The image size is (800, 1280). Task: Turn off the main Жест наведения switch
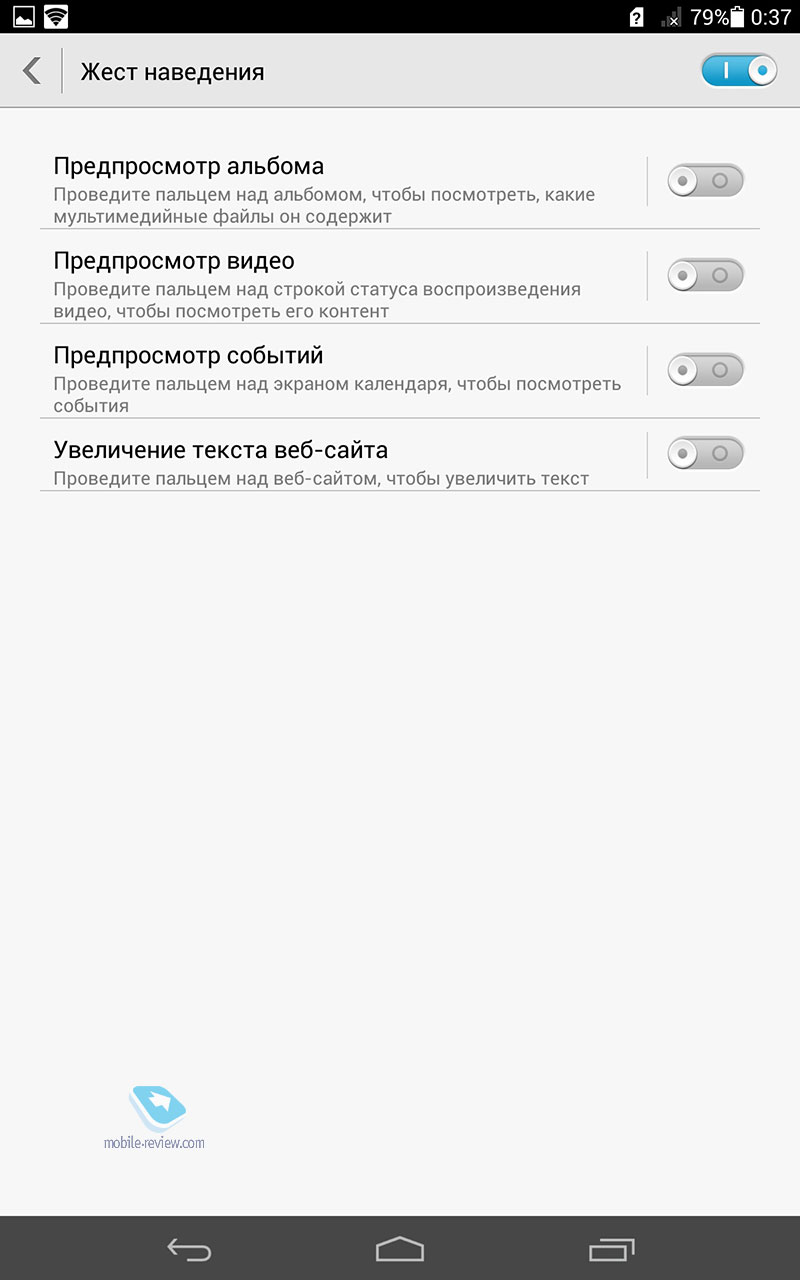[739, 71]
